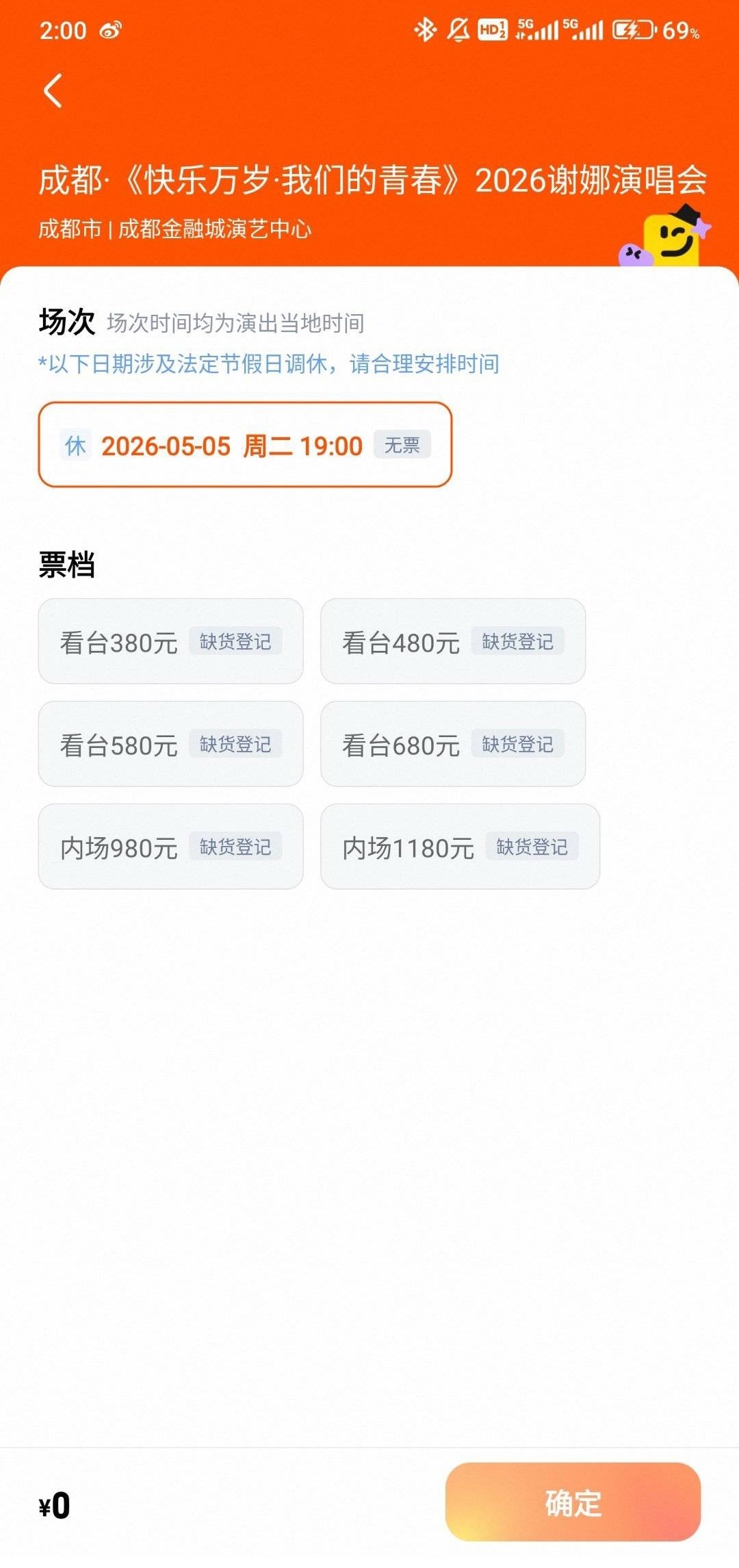Select the 看台380元 ticket tier
Image resolution: width=739 pixels, height=1568 pixels.
tap(120, 643)
